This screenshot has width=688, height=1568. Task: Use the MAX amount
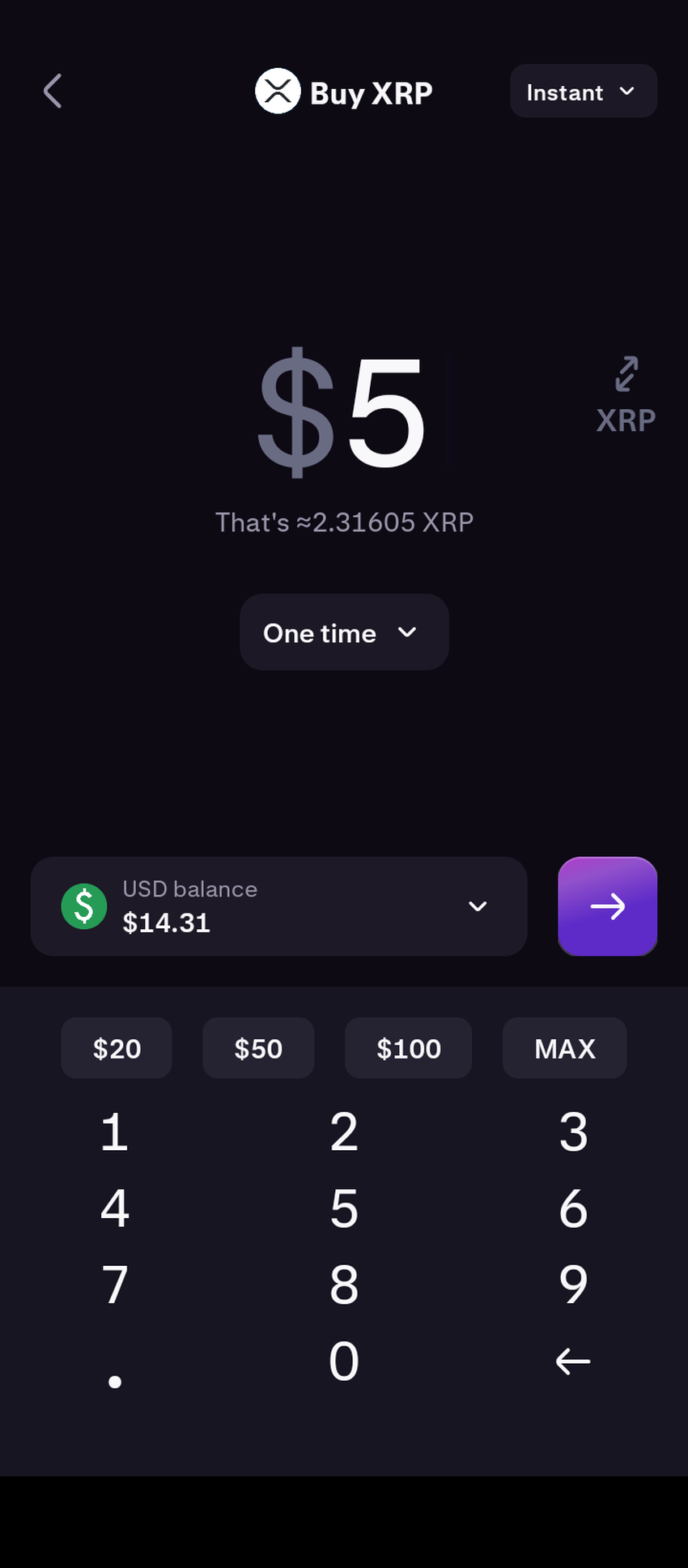[x=564, y=1048]
